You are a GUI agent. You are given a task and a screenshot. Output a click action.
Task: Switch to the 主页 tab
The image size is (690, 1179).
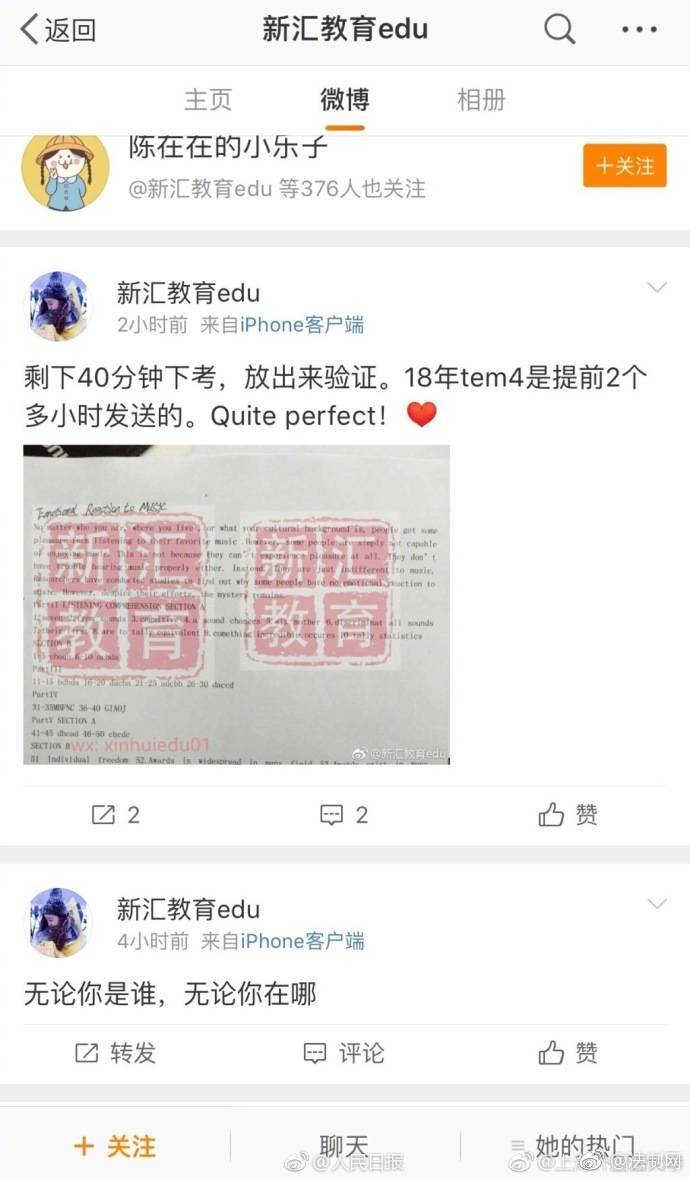208,99
